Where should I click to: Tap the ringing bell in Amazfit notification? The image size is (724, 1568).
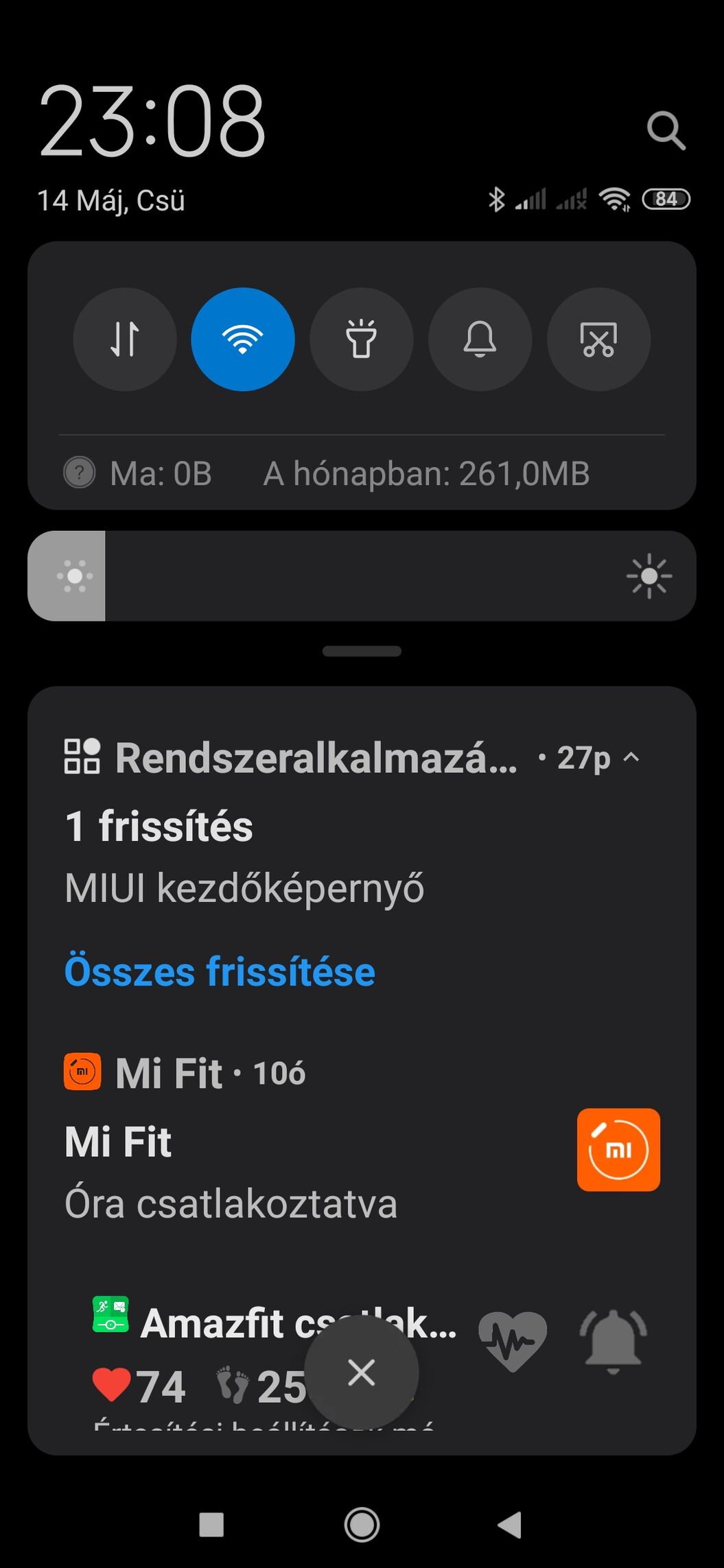613,1340
